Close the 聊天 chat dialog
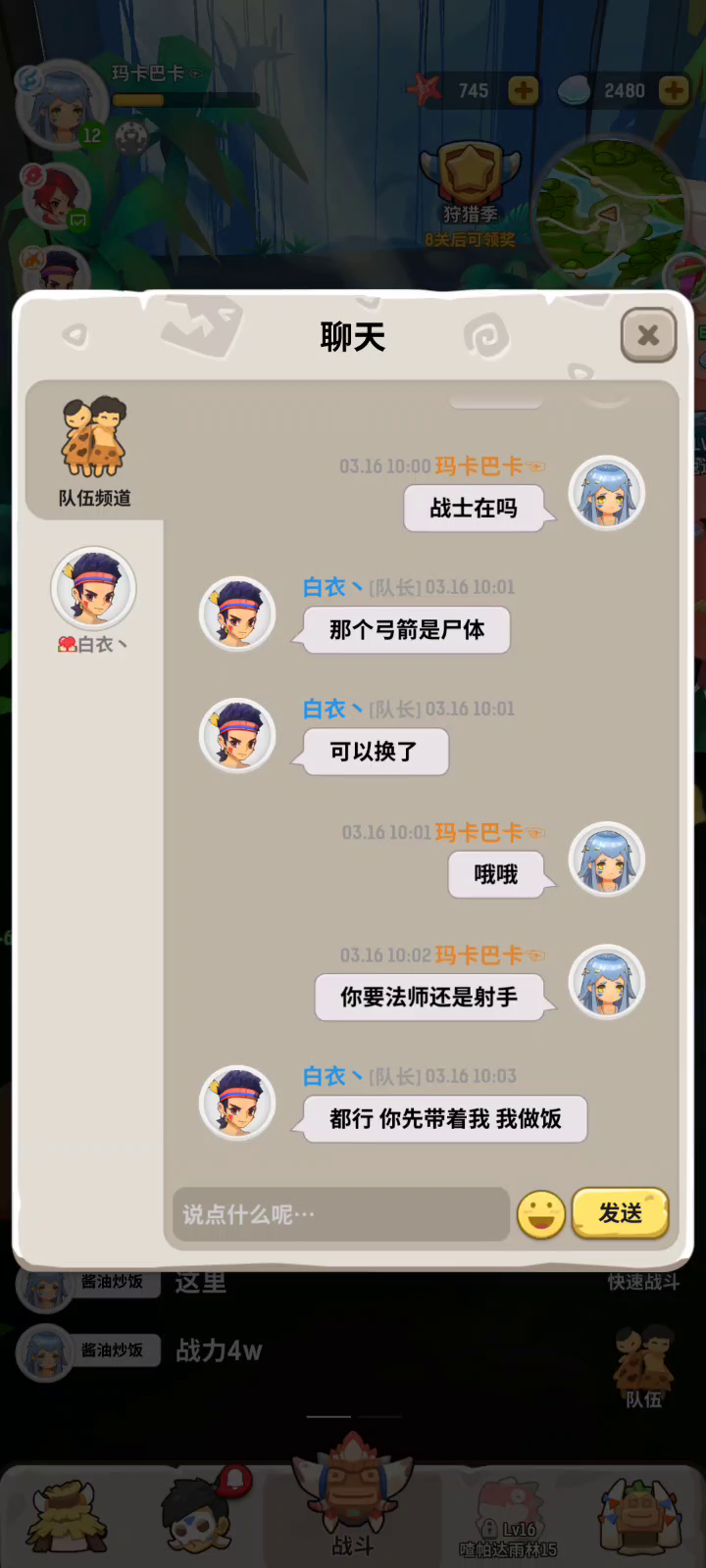This screenshot has width=706, height=1568. (648, 335)
